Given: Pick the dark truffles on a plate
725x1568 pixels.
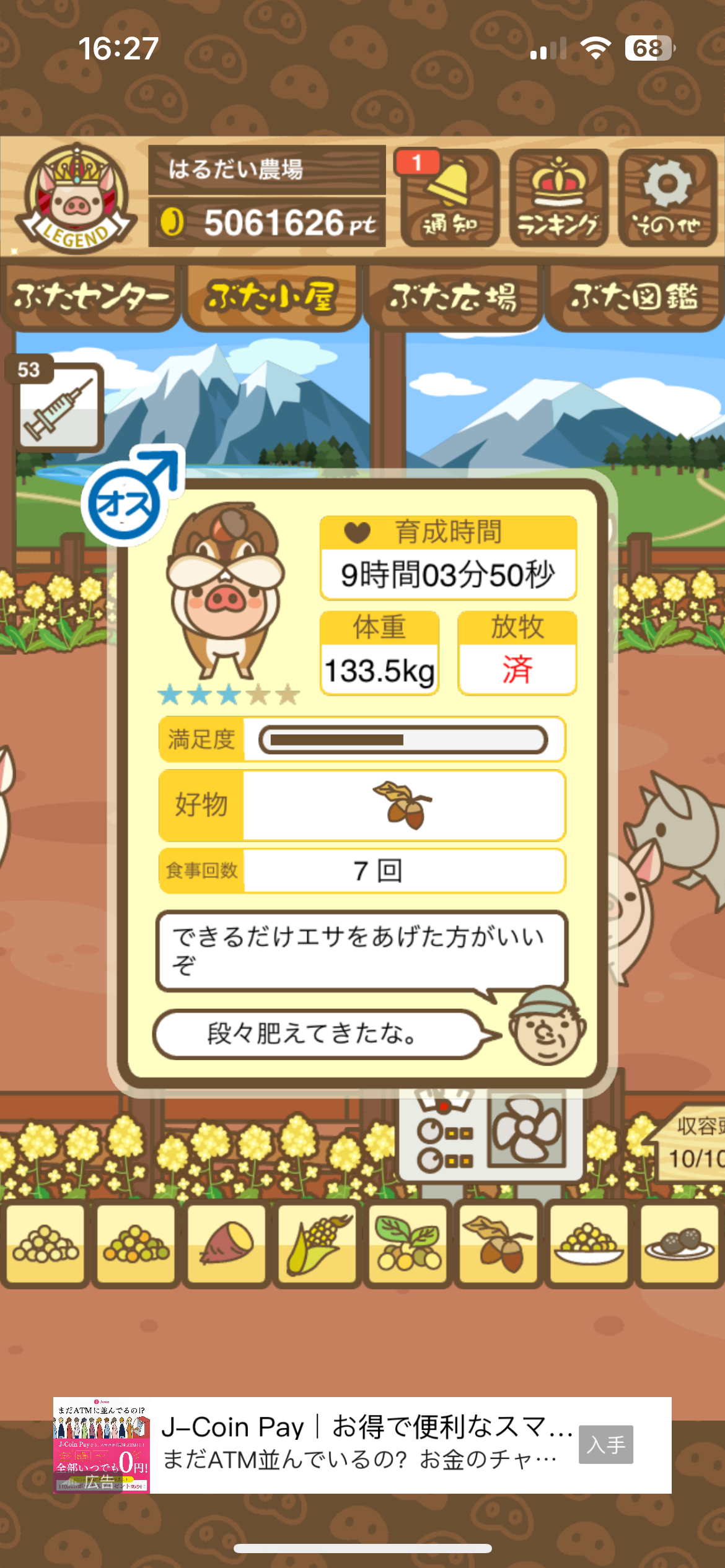Looking at the screenshot, I should tap(679, 1244).
